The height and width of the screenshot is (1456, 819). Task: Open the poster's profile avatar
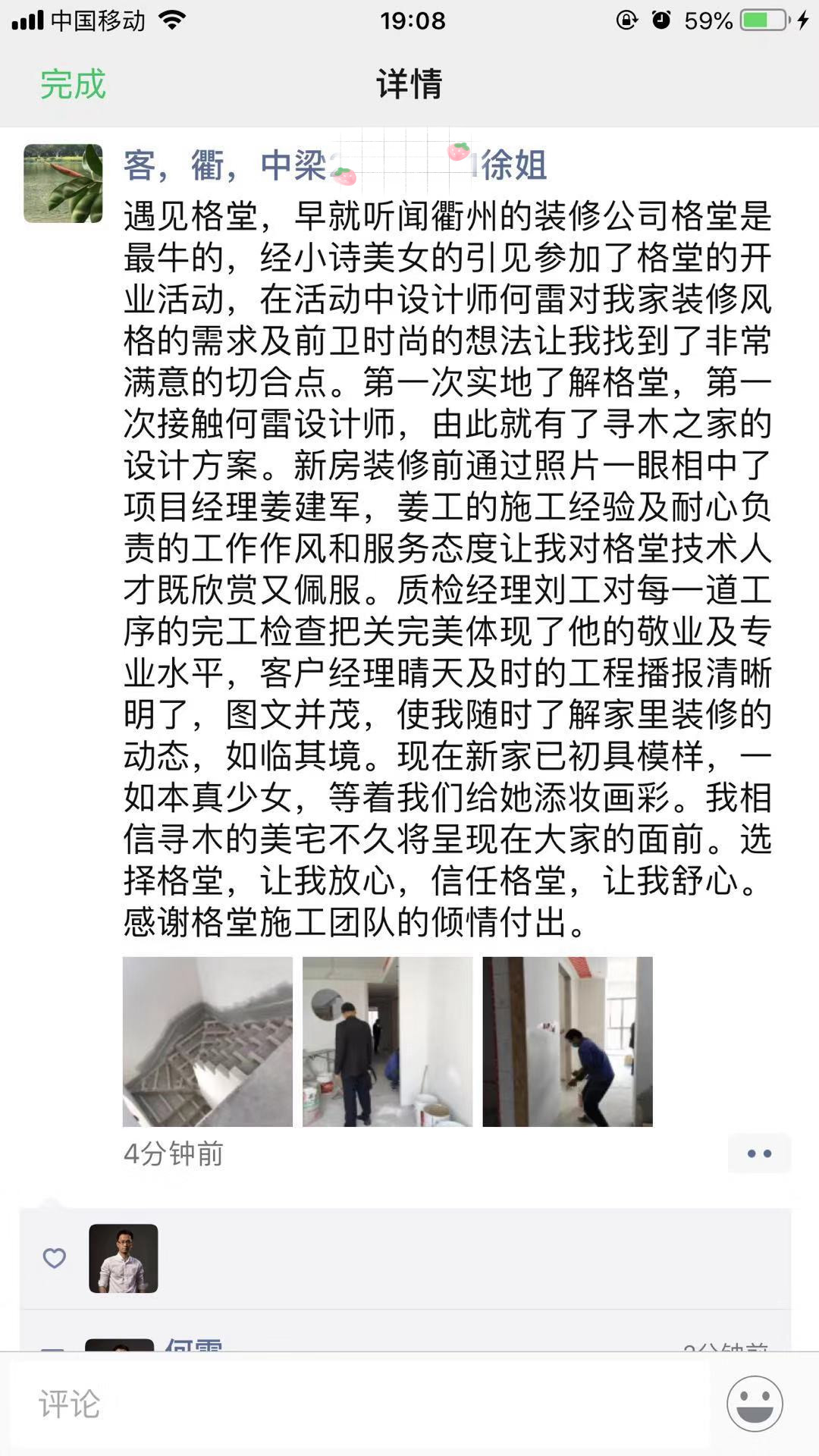coord(63,184)
